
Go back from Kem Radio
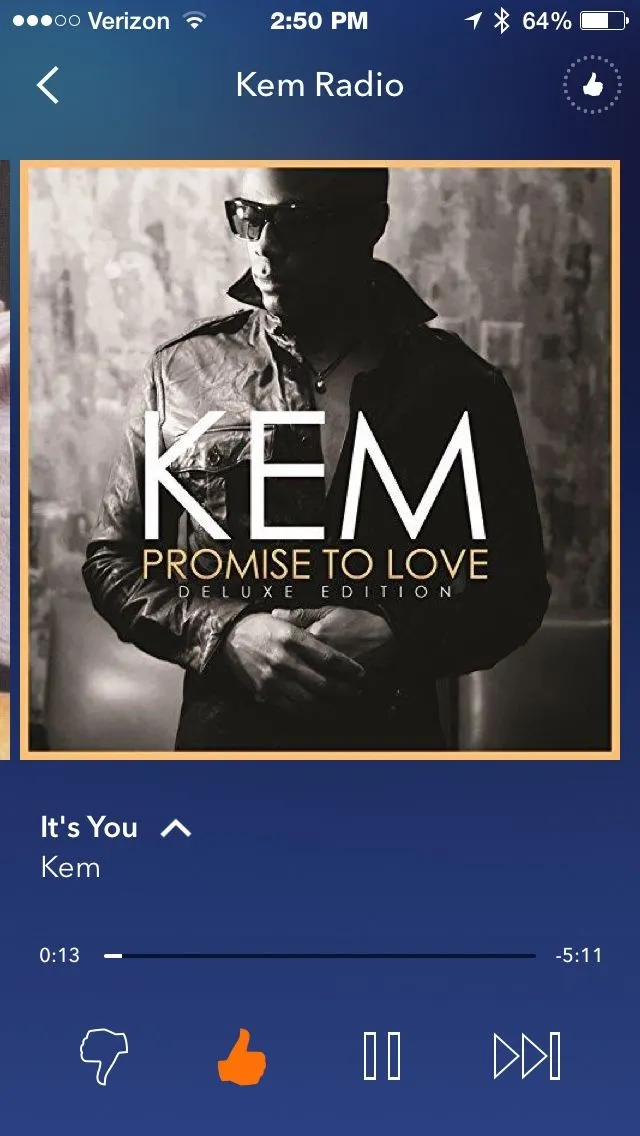click(48, 85)
